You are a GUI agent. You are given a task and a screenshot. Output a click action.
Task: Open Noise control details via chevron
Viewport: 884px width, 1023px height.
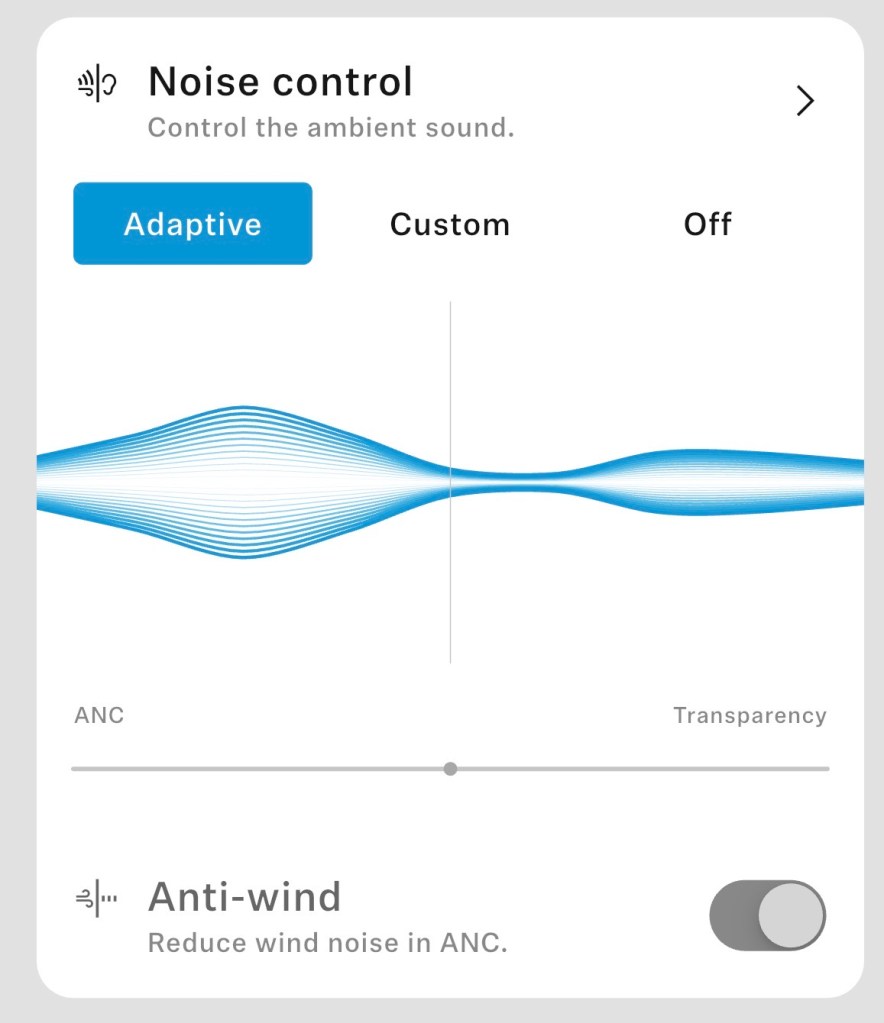[x=805, y=101]
